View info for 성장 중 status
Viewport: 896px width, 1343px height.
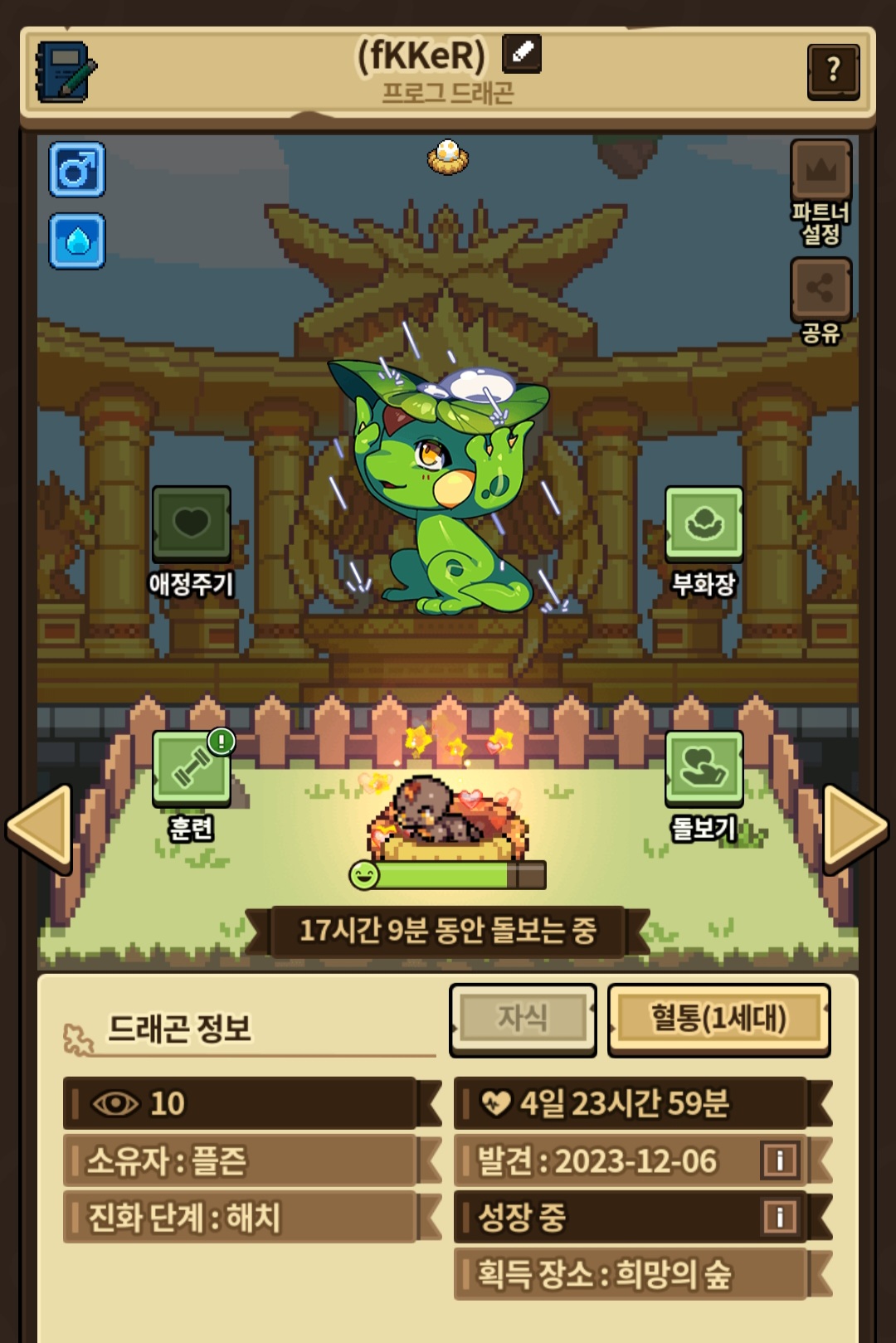tap(779, 1217)
